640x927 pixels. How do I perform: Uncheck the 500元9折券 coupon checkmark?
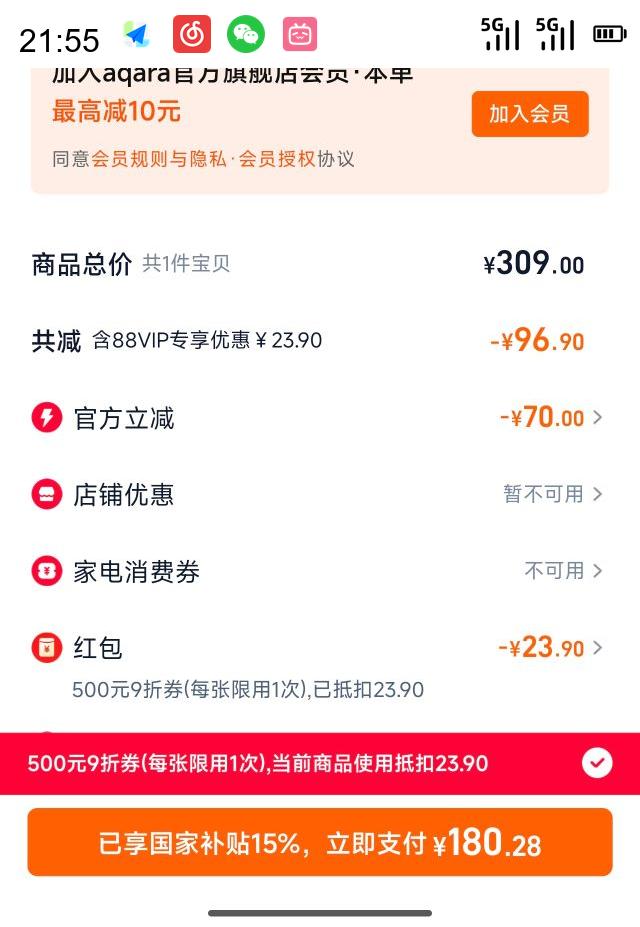597,764
